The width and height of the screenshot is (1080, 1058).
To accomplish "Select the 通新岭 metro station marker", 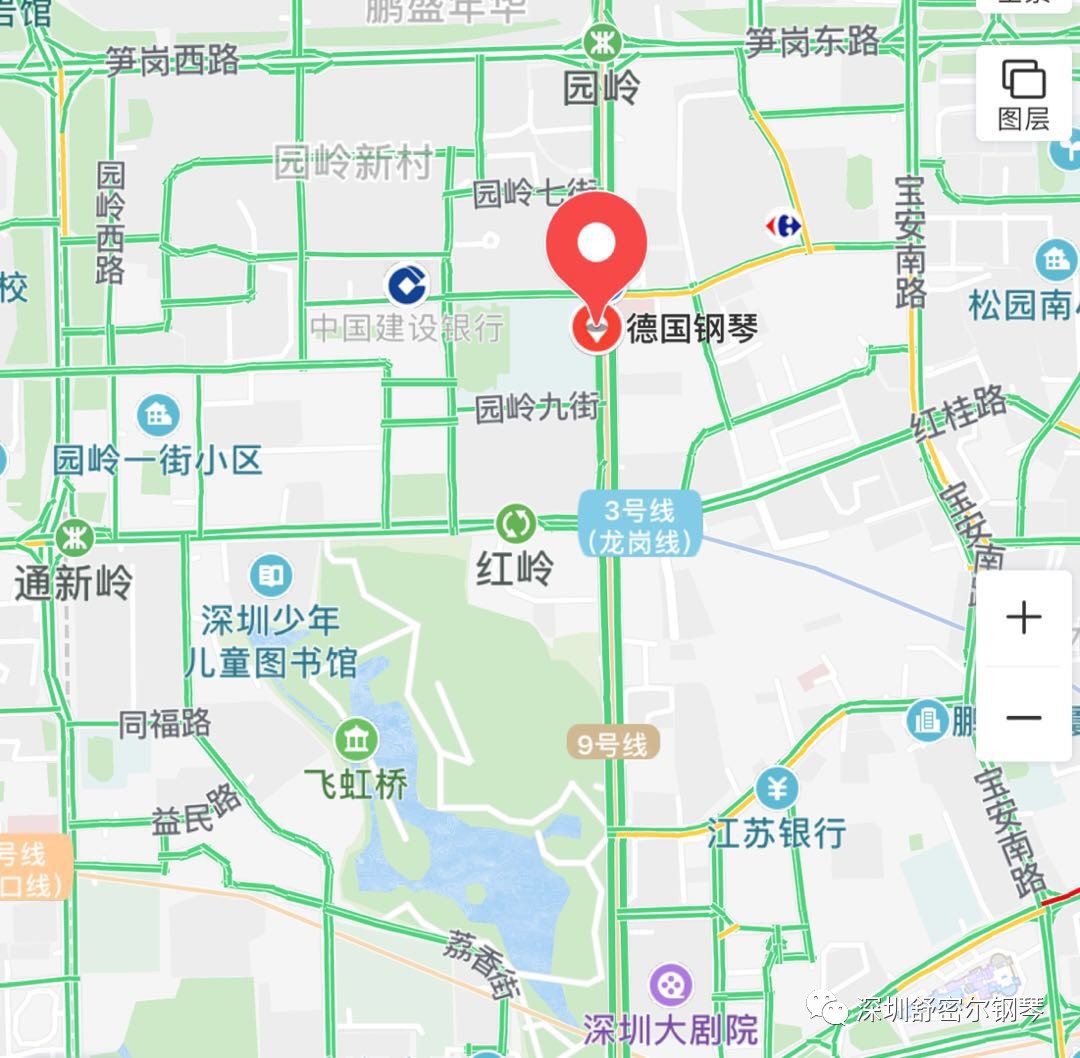I will [73, 538].
